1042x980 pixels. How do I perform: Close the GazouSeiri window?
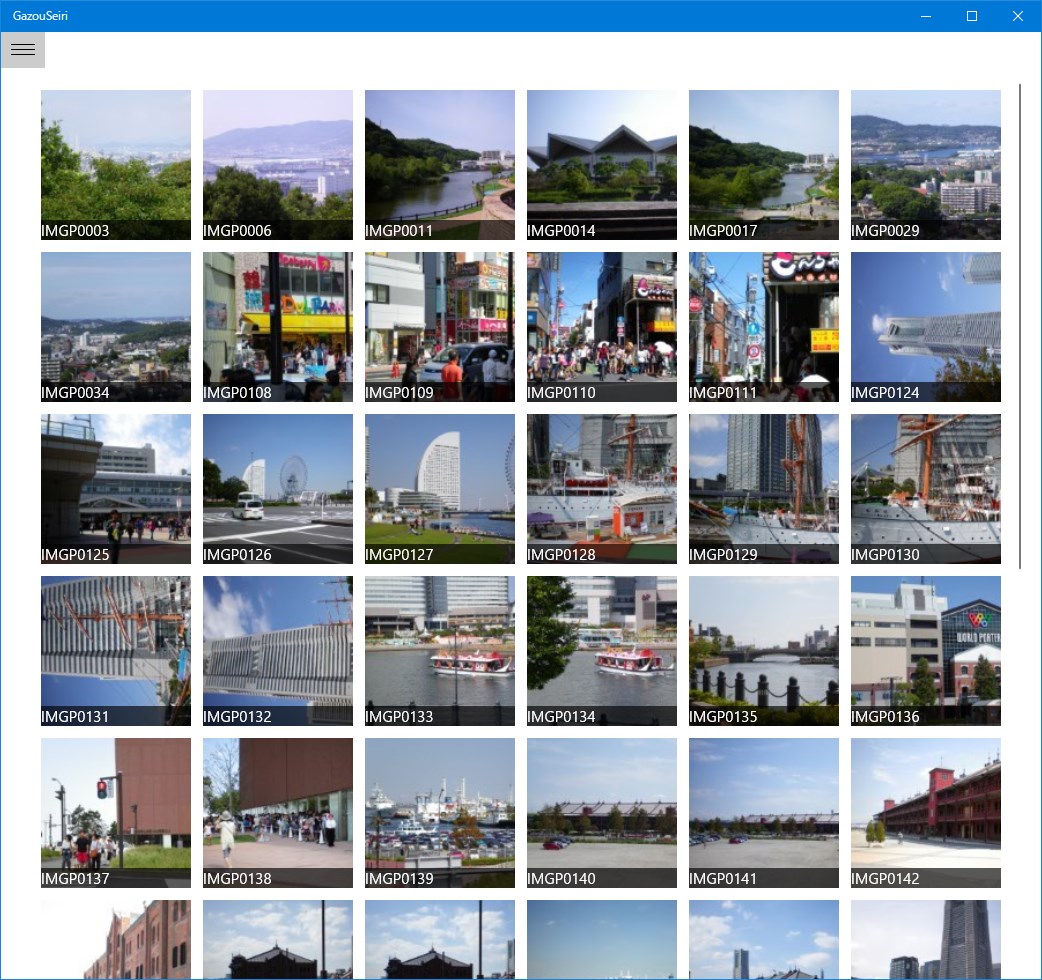point(1018,16)
